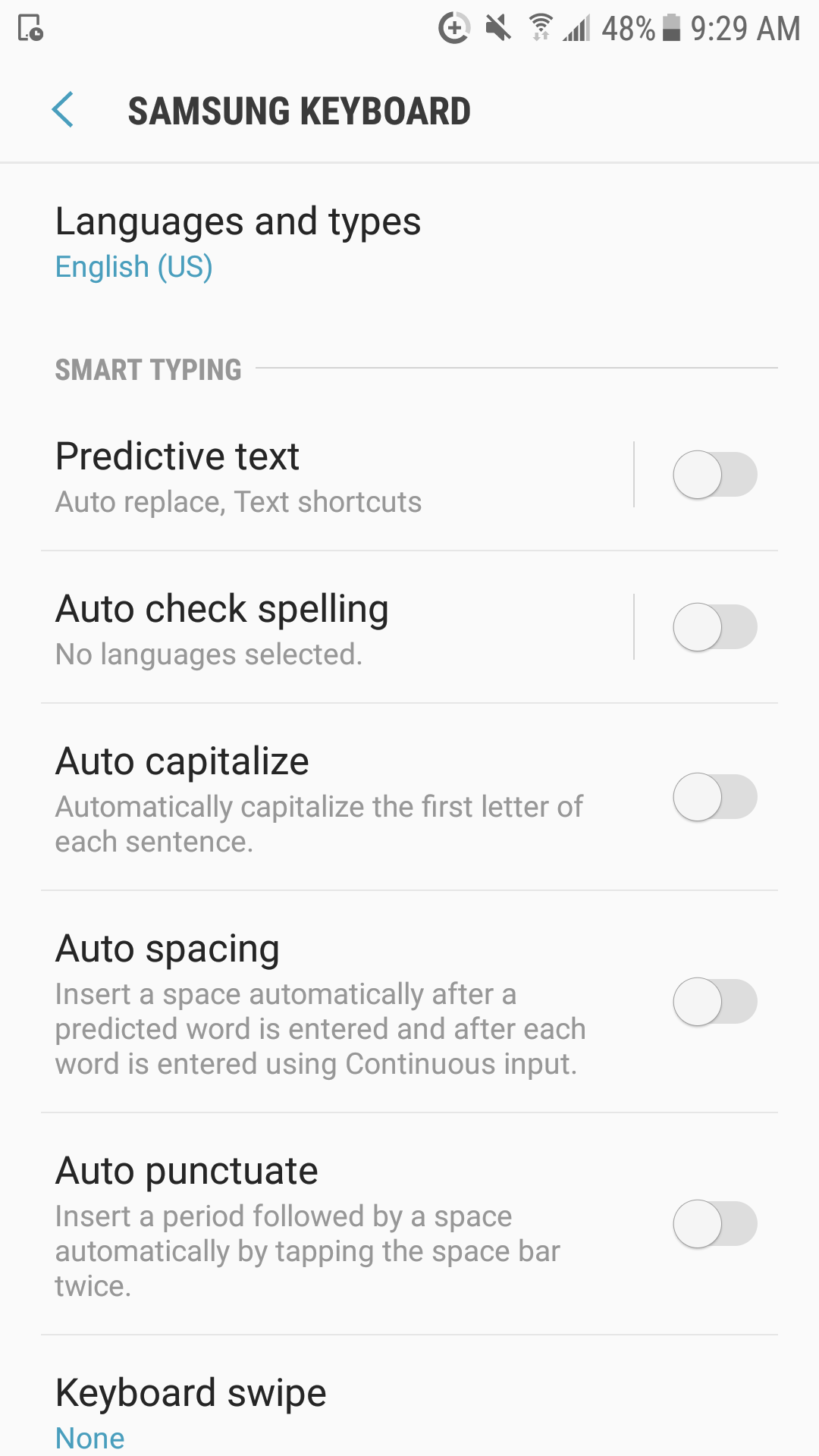Tap the cellular signal strength icon
This screenshot has width=819, height=1456.
(579, 29)
